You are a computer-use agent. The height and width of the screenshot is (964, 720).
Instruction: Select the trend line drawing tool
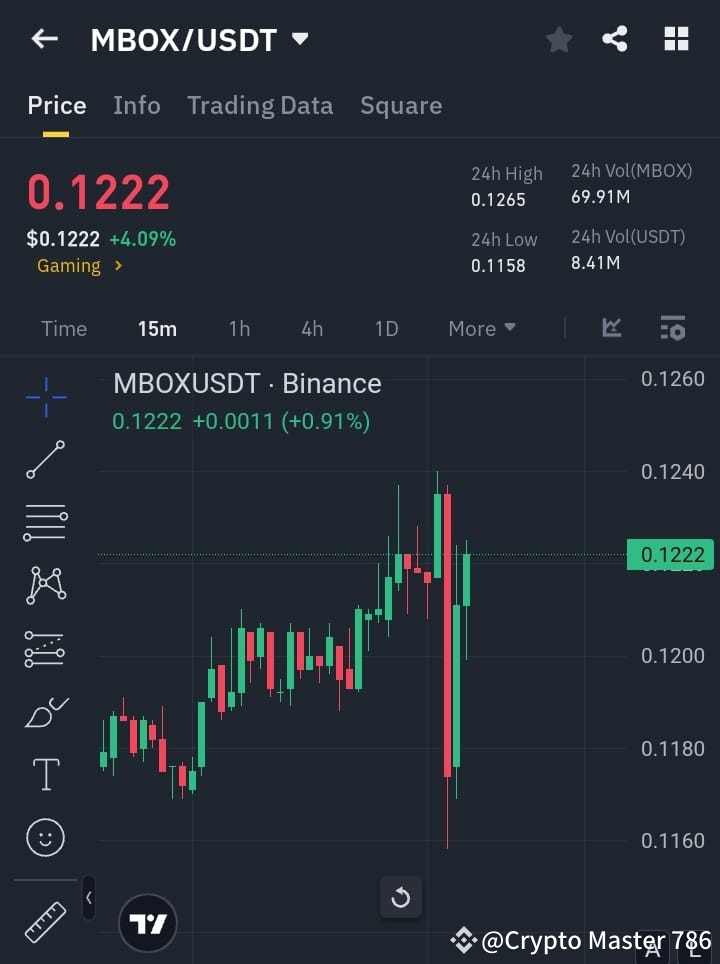click(44, 460)
